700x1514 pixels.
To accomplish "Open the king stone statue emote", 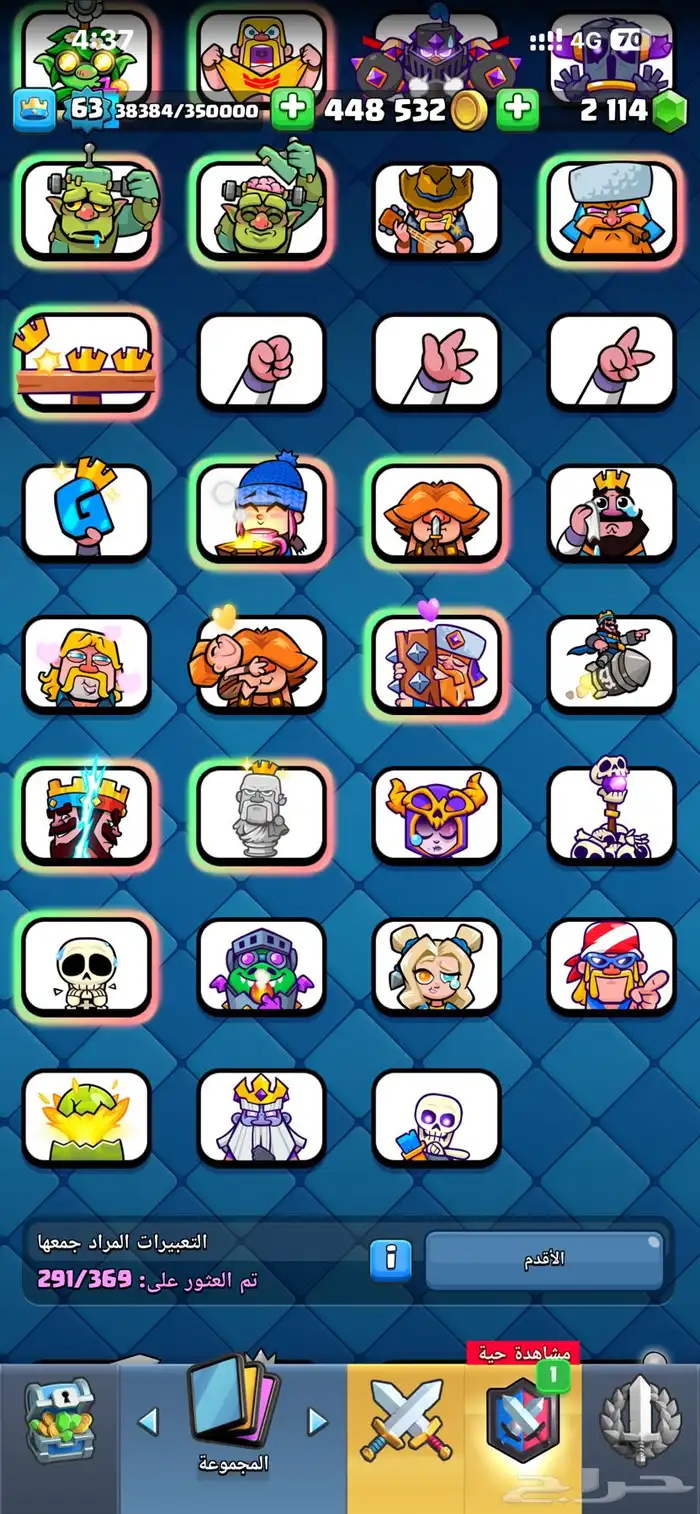I will coord(261,814).
